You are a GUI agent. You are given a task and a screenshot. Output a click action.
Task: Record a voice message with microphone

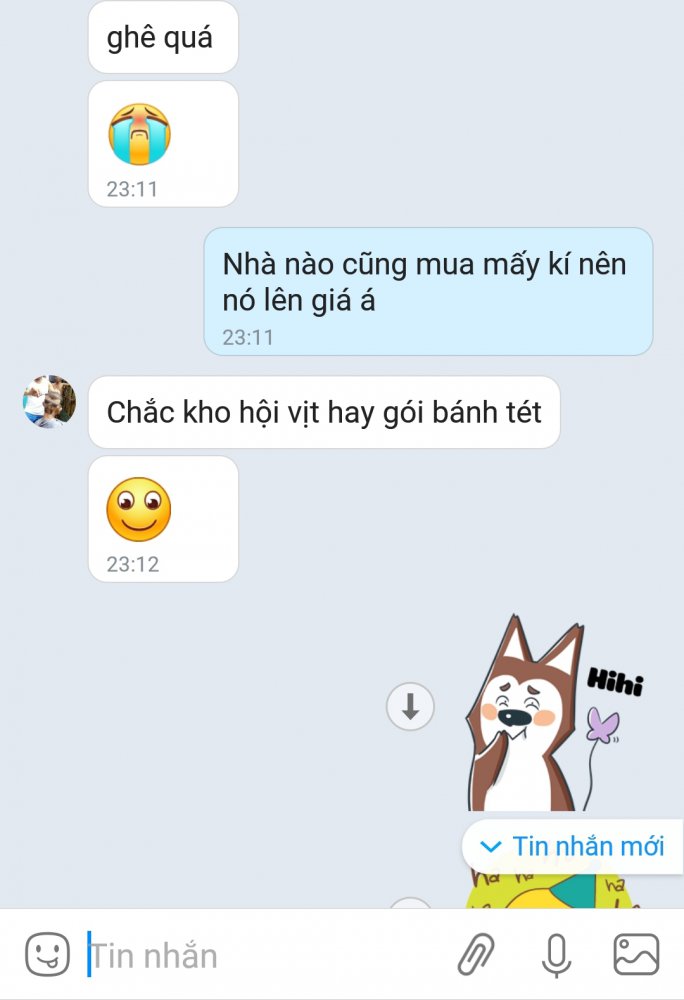click(x=557, y=954)
